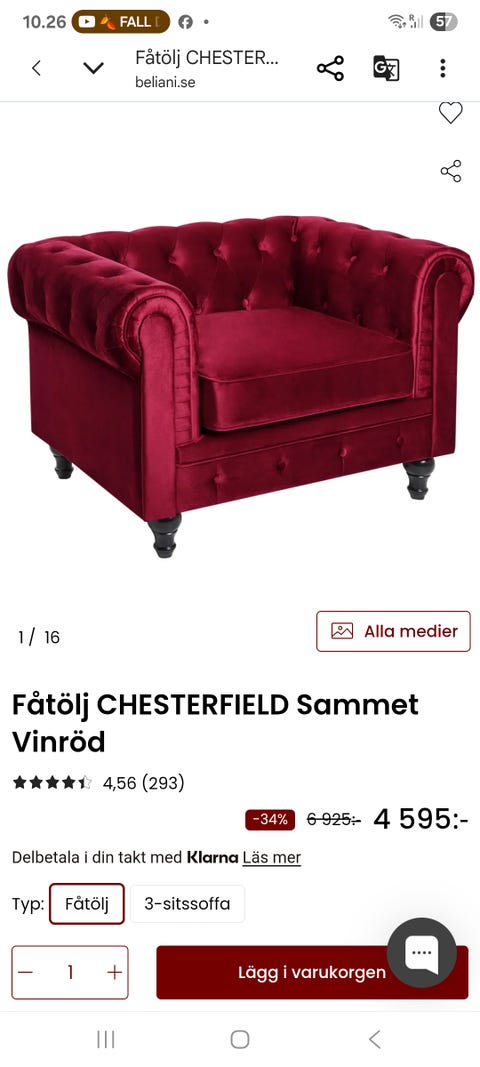Screen dimensions: 480x1067
Task: Increase the quantity with the plus button
Action: [114, 972]
